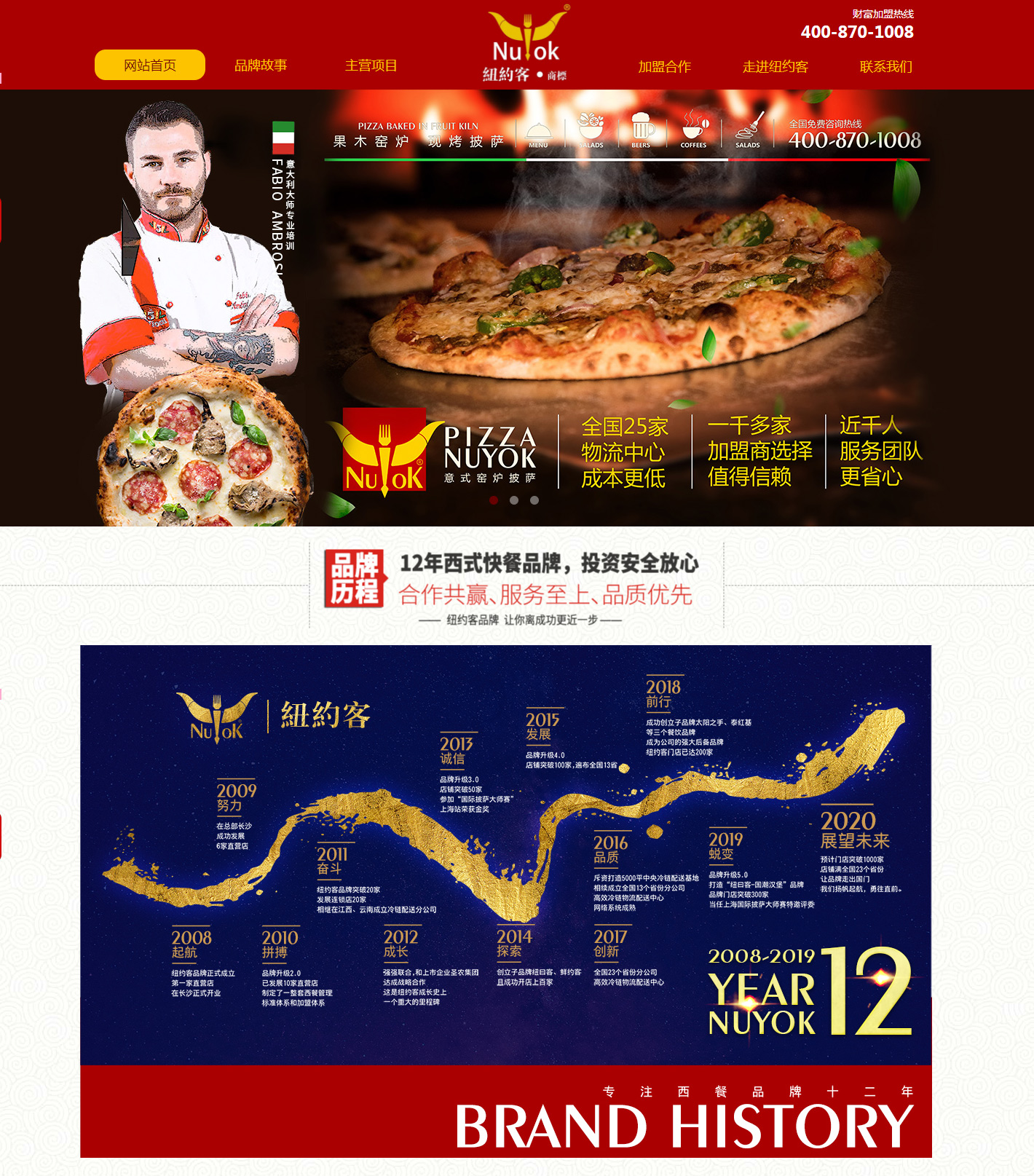
Task: Jump to second banner slide dot
Action: point(514,500)
